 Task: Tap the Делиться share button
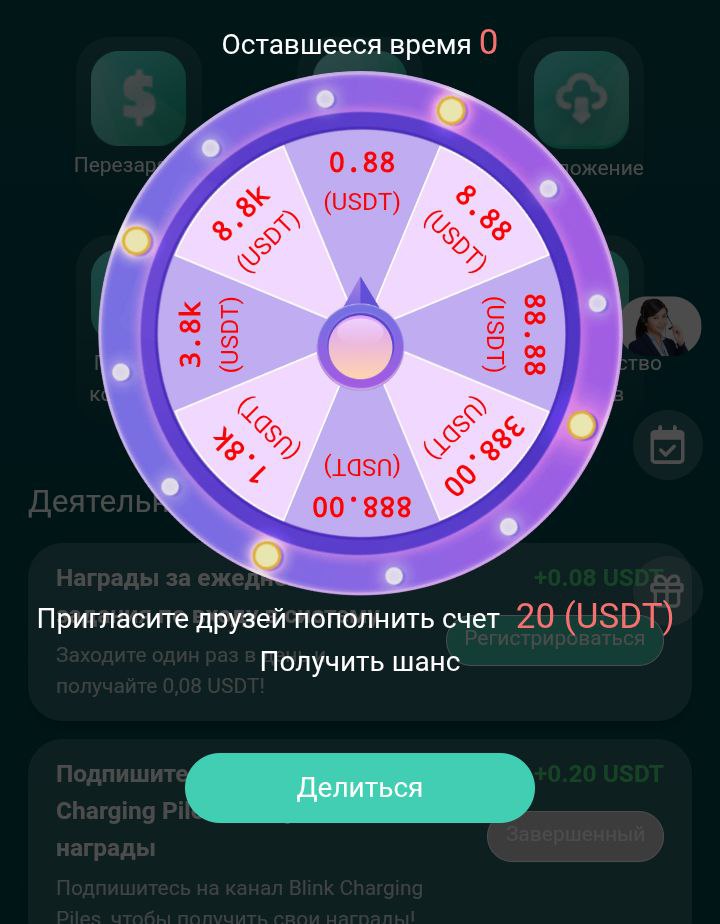click(359, 788)
